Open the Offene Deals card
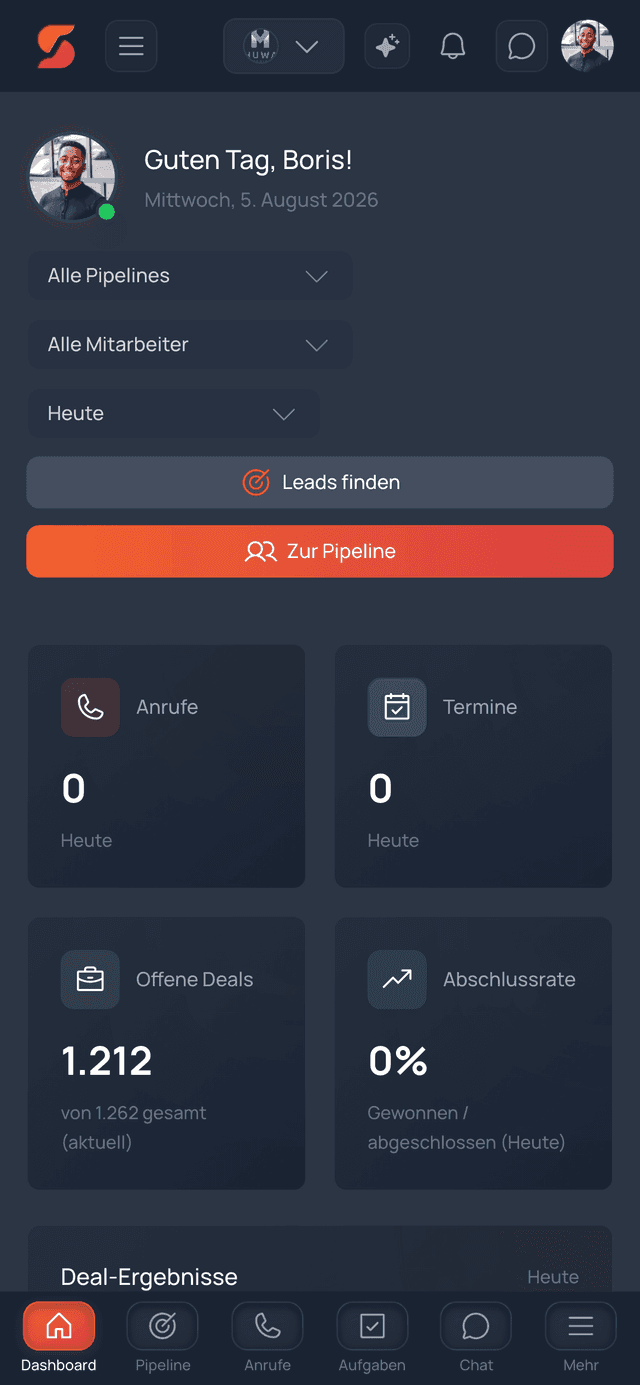The width and height of the screenshot is (640, 1385). click(x=166, y=1054)
